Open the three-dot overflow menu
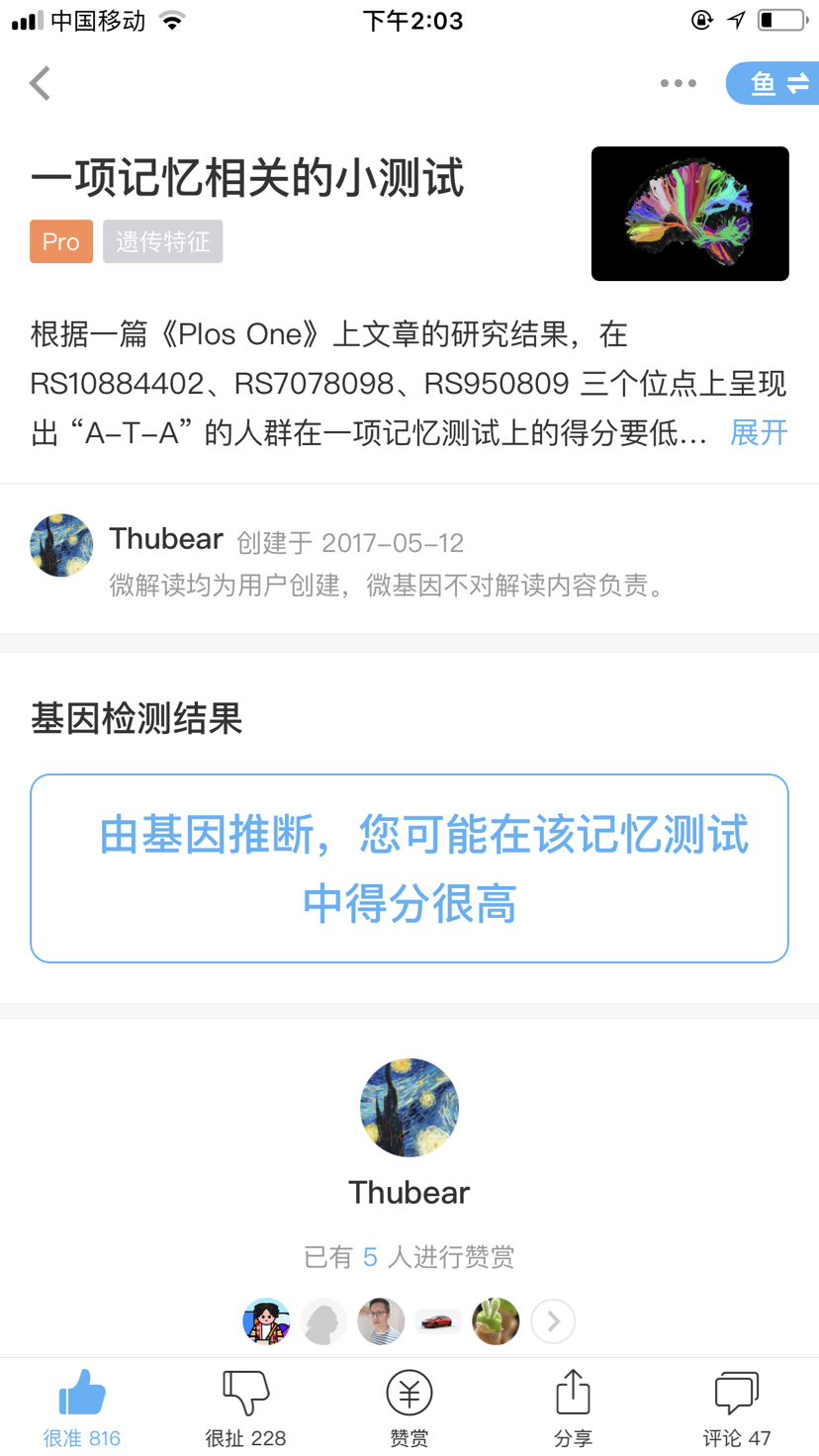819x1456 pixels. click(679, 83)
